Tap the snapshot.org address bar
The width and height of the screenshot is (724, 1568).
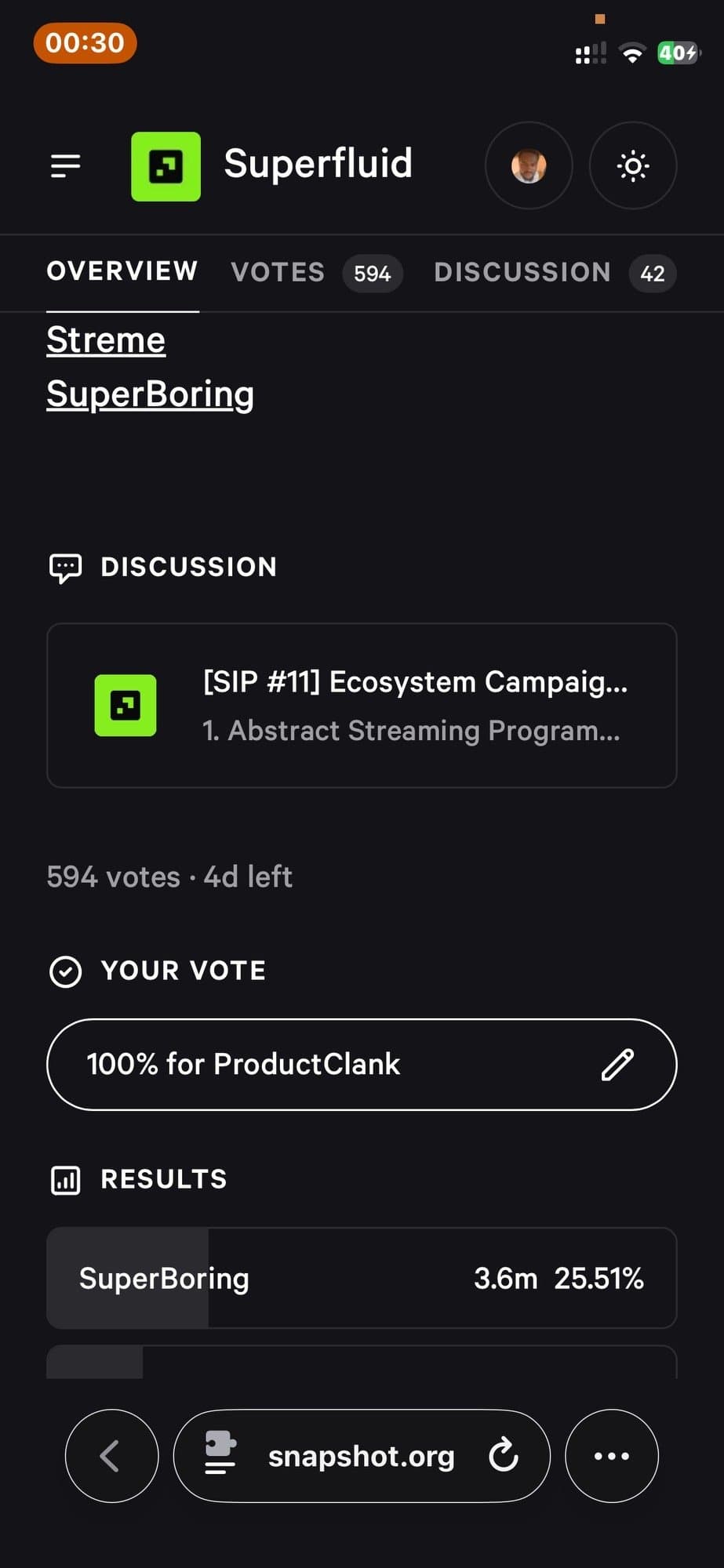(361, 1456)
